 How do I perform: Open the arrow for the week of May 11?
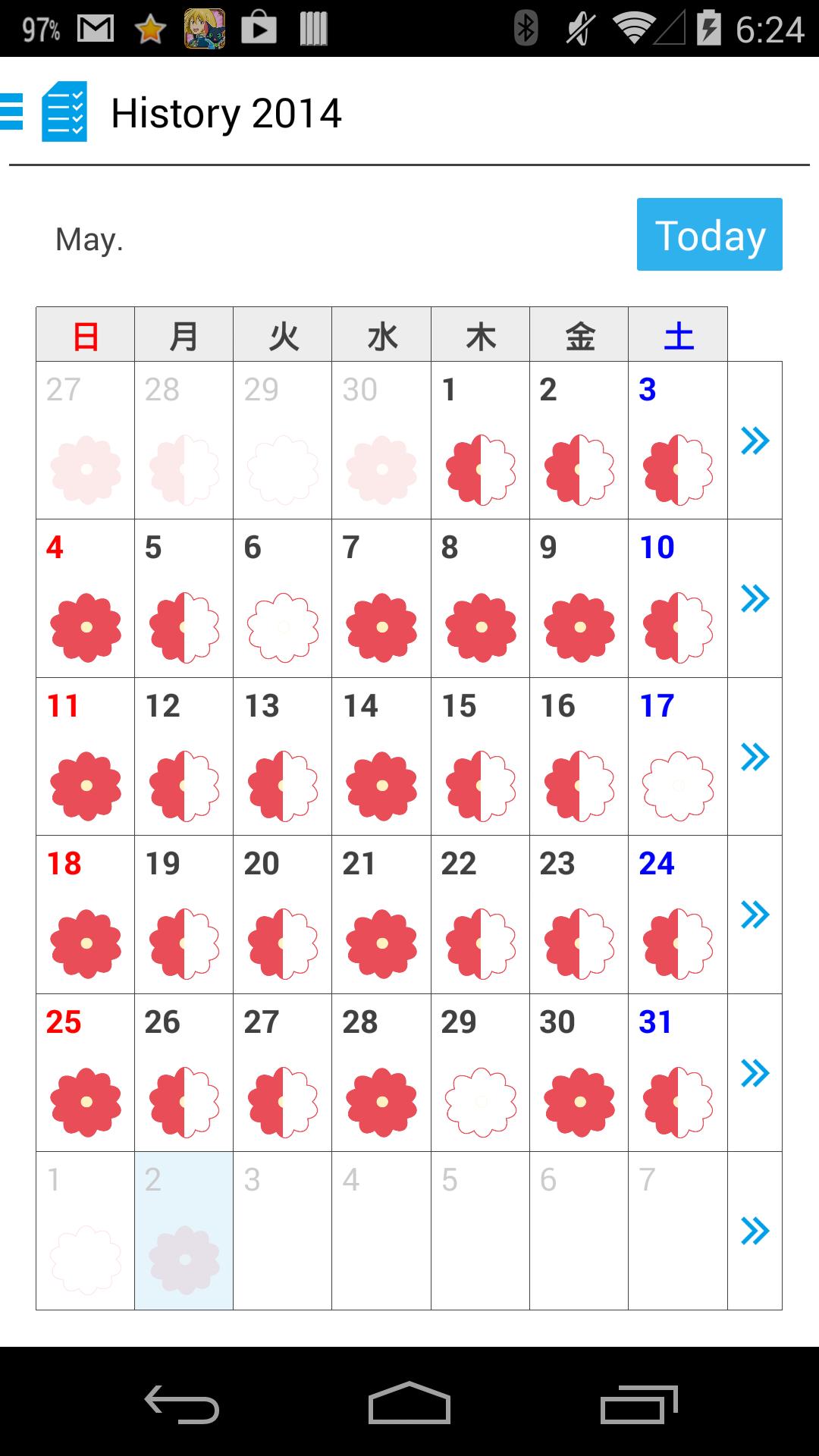755,756
